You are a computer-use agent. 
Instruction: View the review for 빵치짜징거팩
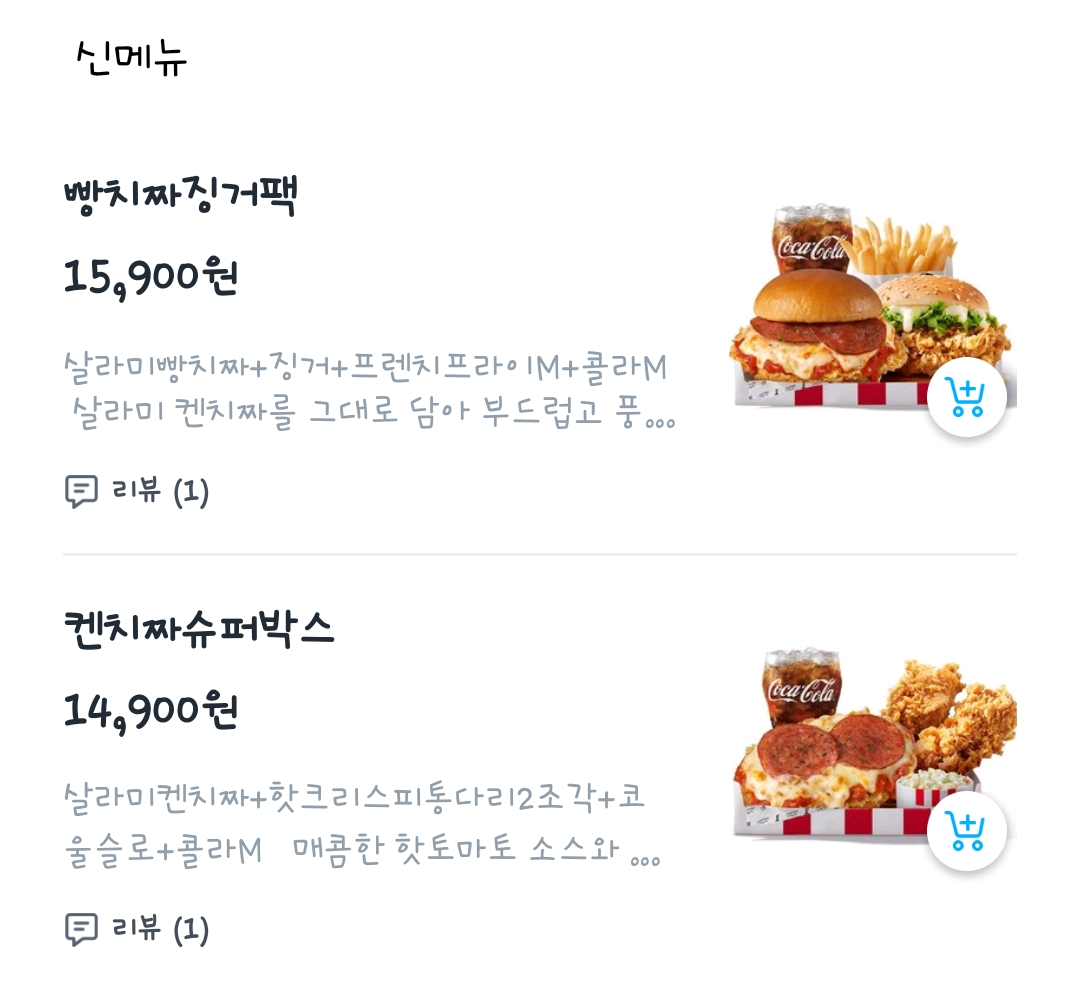137,492
